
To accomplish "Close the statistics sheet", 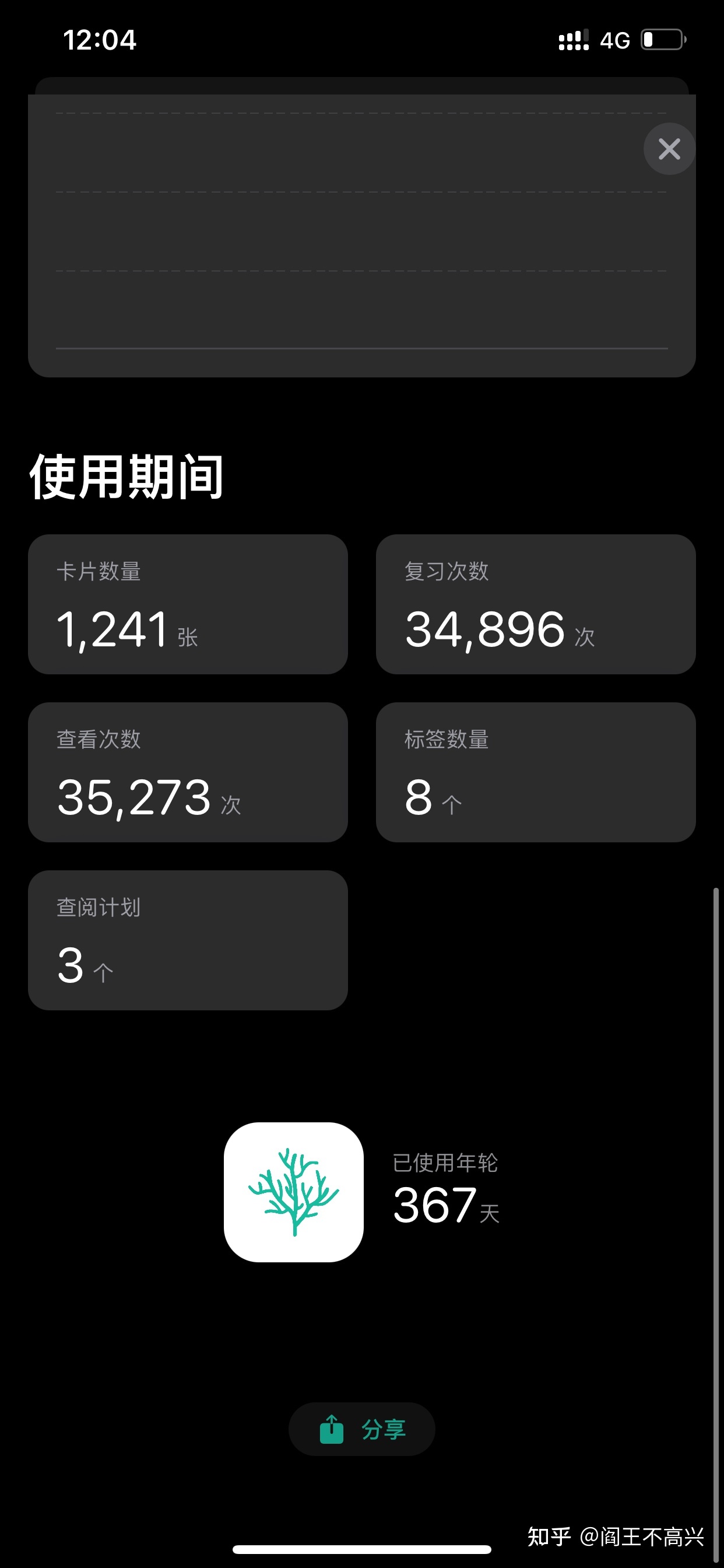I will (x=669, y=149).
